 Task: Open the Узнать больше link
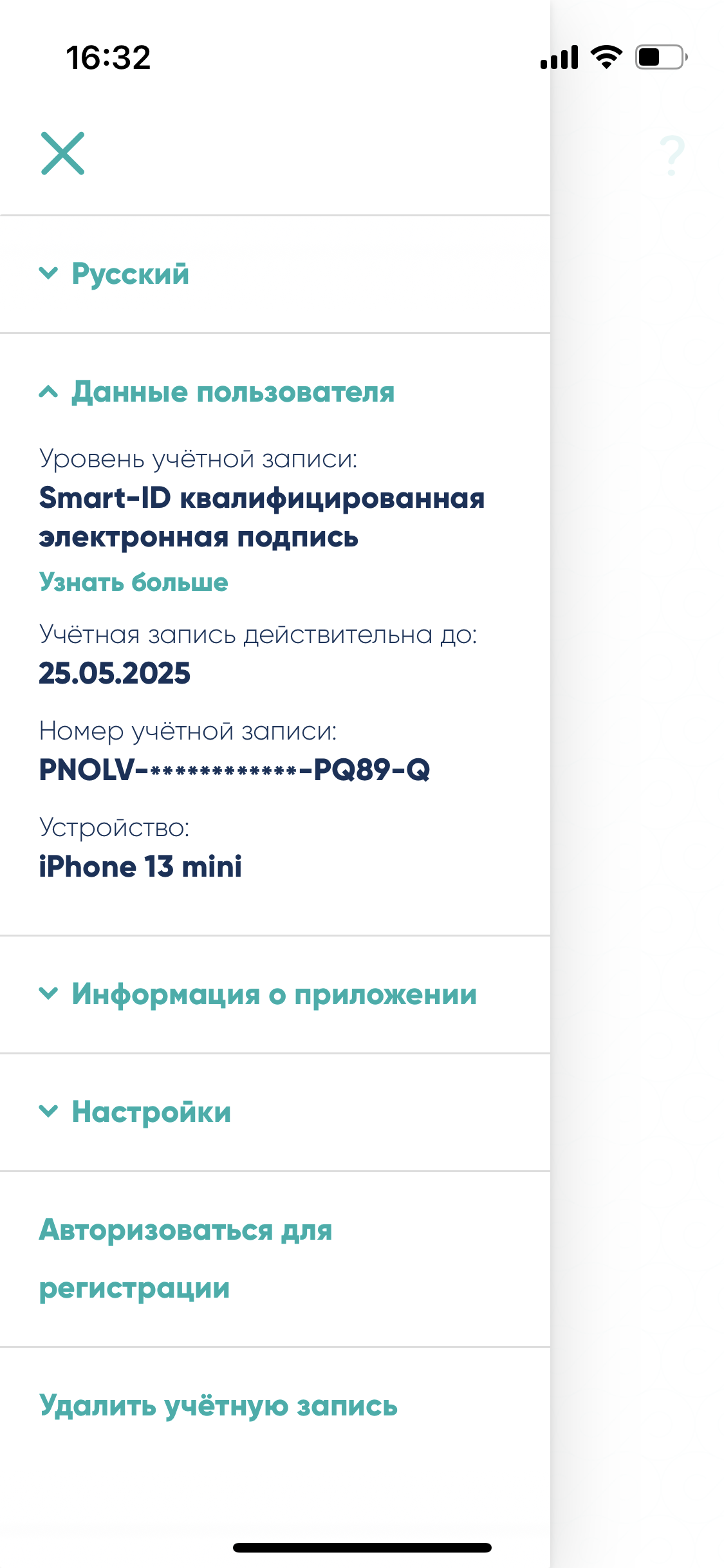click(134, 582)
